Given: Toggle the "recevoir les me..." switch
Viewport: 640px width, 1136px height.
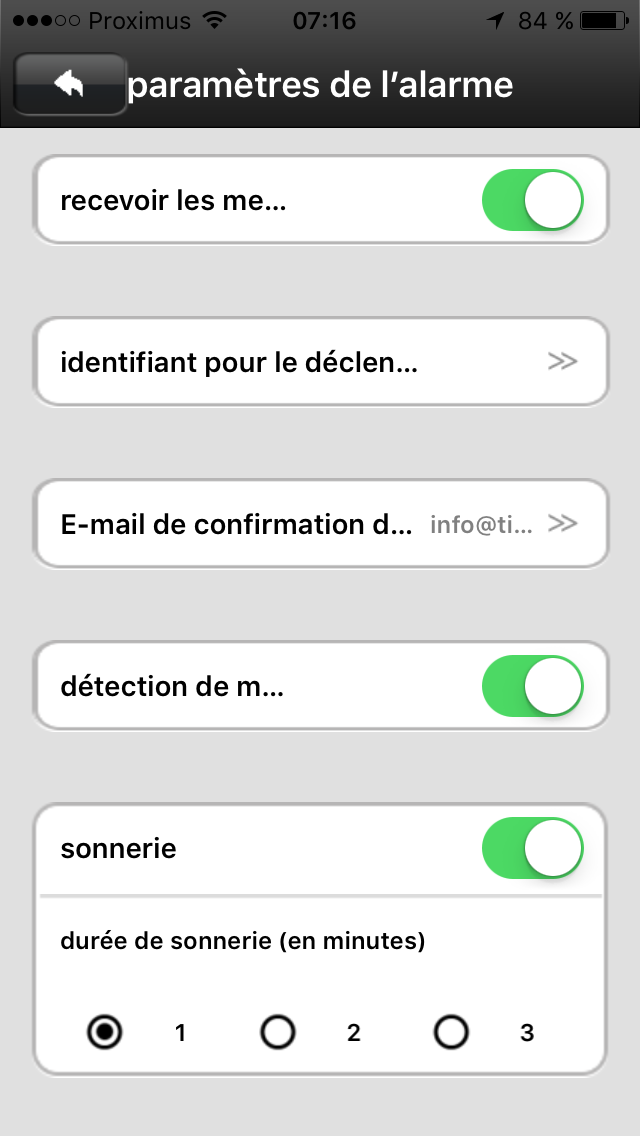Looking at the screenshot, I should click(532, 200).
